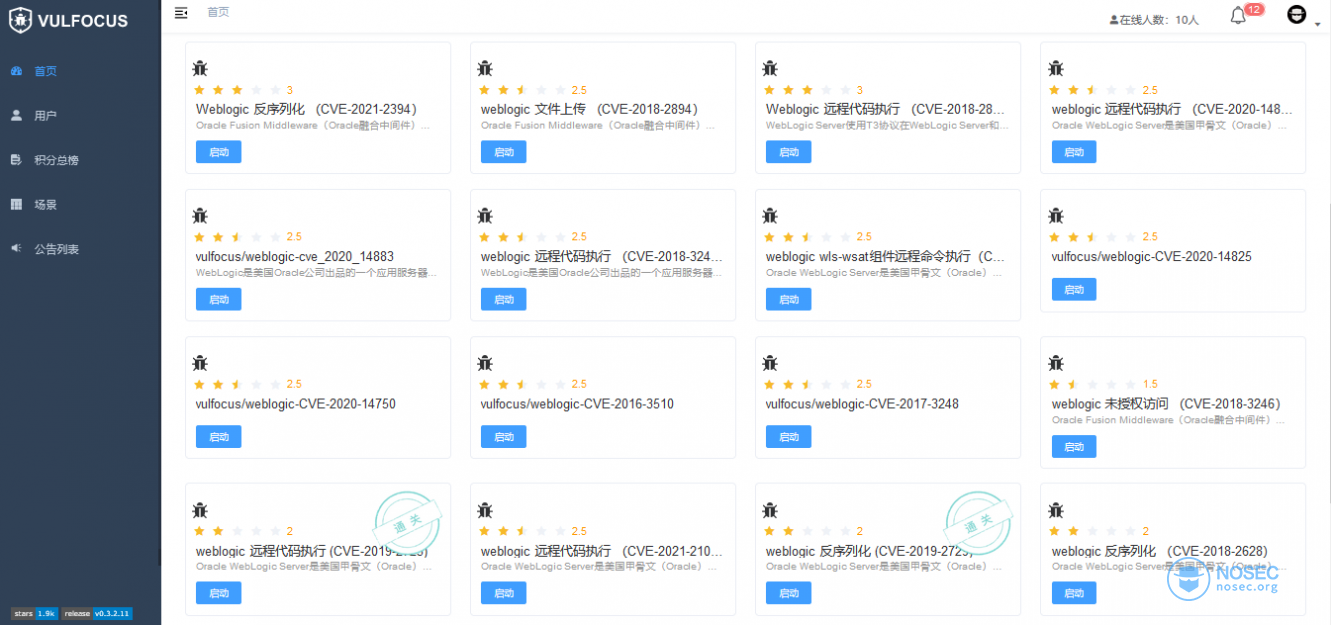The width and height of the screenshot is (1331, 625).
Task: Collapse the sidebar with the hamburger icon
Action: tap(181, 12)
